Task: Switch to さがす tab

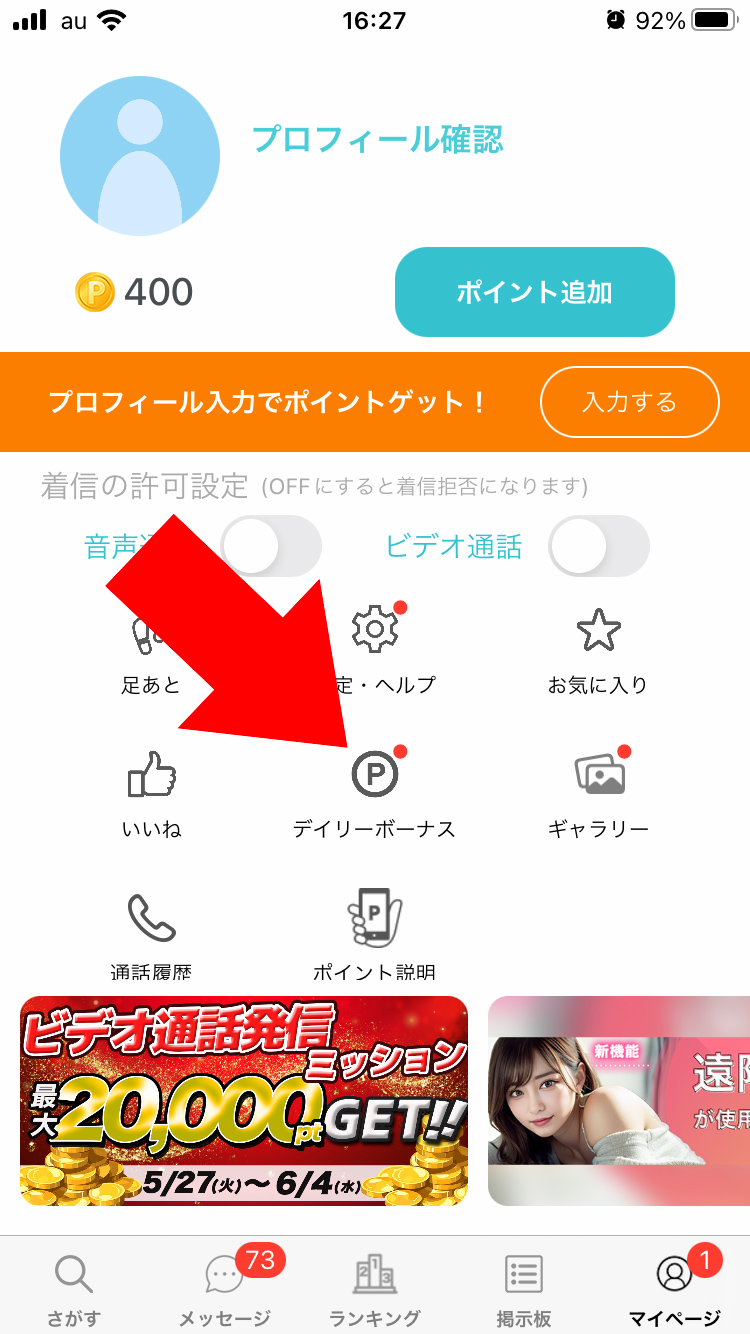Action: pyautogui.click(x=74, y=1290)
